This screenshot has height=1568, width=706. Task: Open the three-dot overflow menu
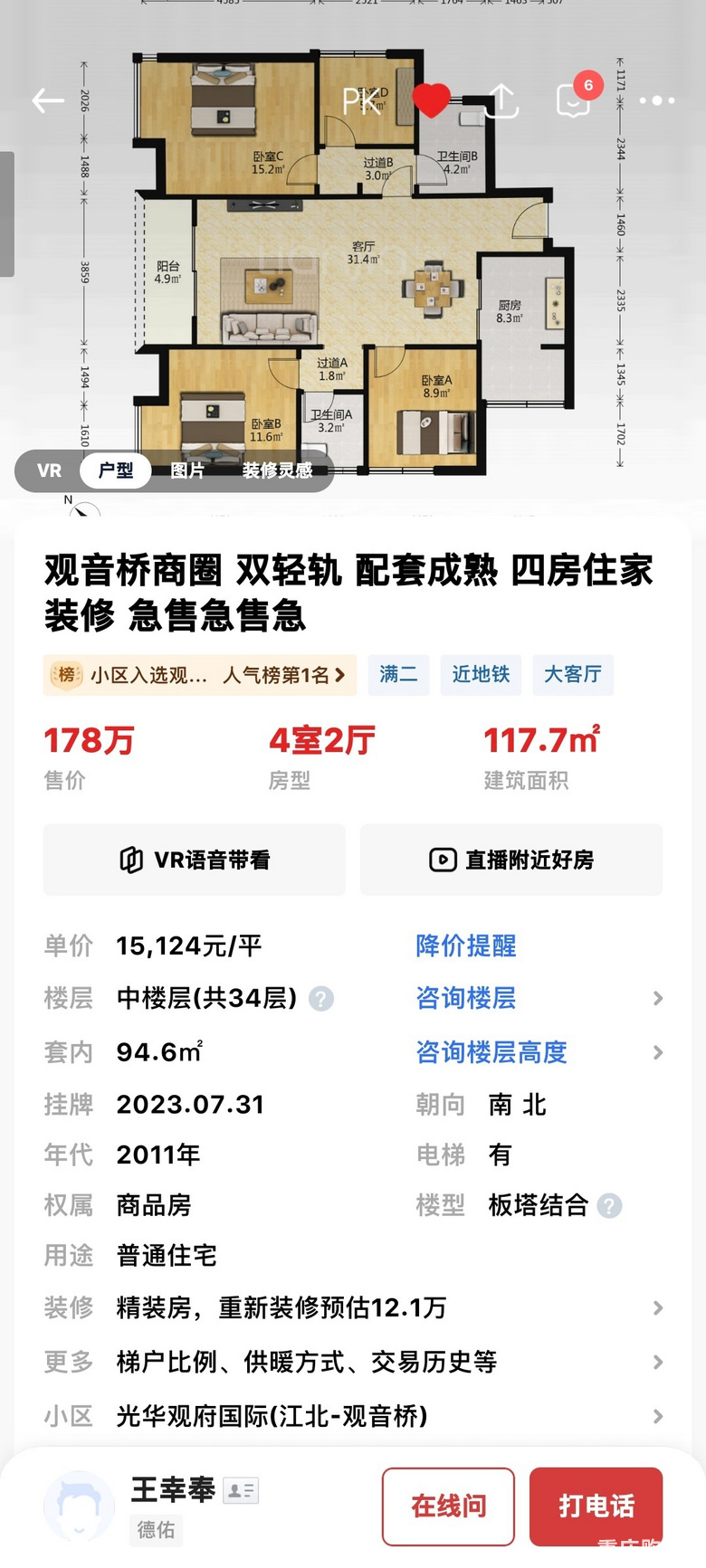[657, 100]
